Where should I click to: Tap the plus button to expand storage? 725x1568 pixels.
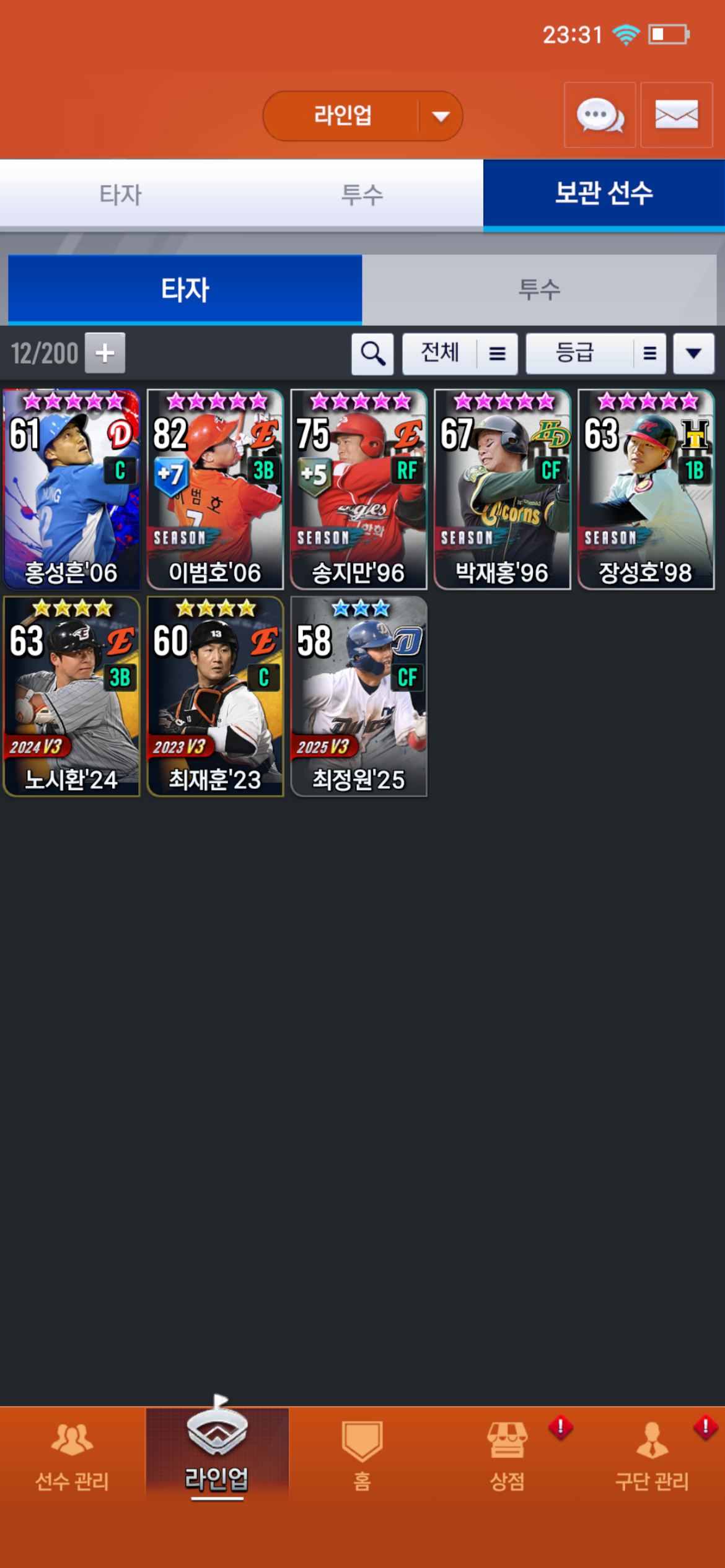click(105, 353)
